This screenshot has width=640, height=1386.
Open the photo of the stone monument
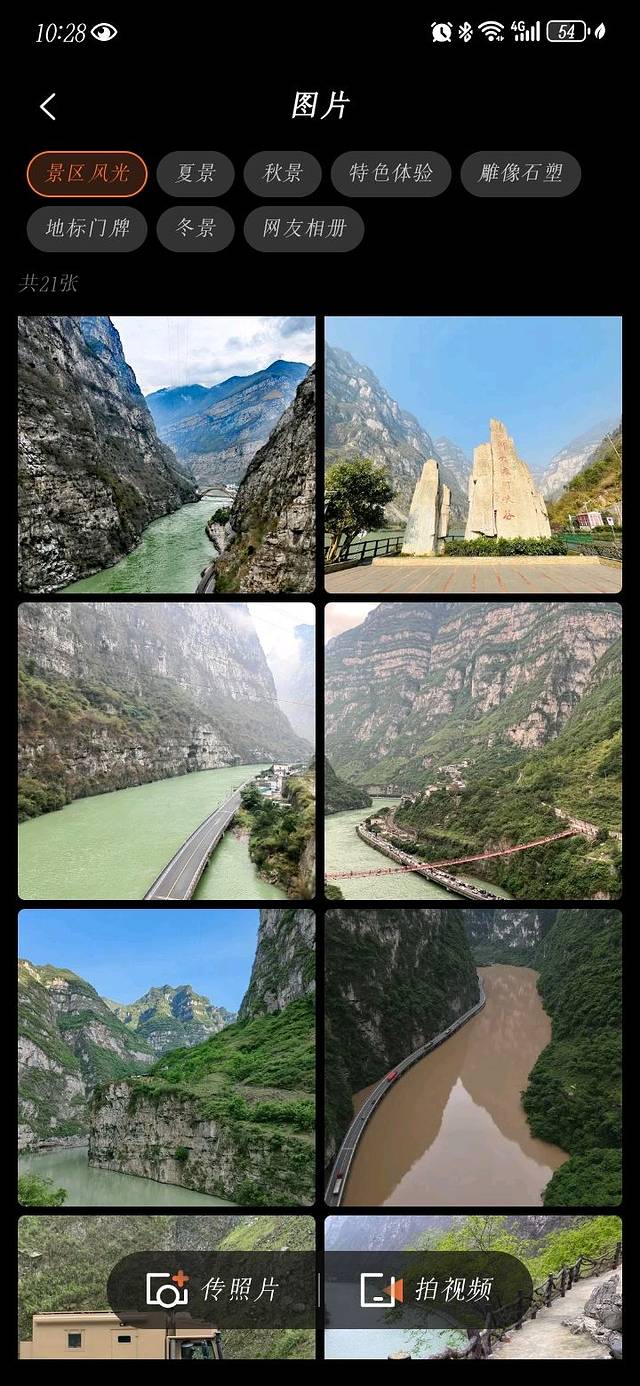(473, 455)
